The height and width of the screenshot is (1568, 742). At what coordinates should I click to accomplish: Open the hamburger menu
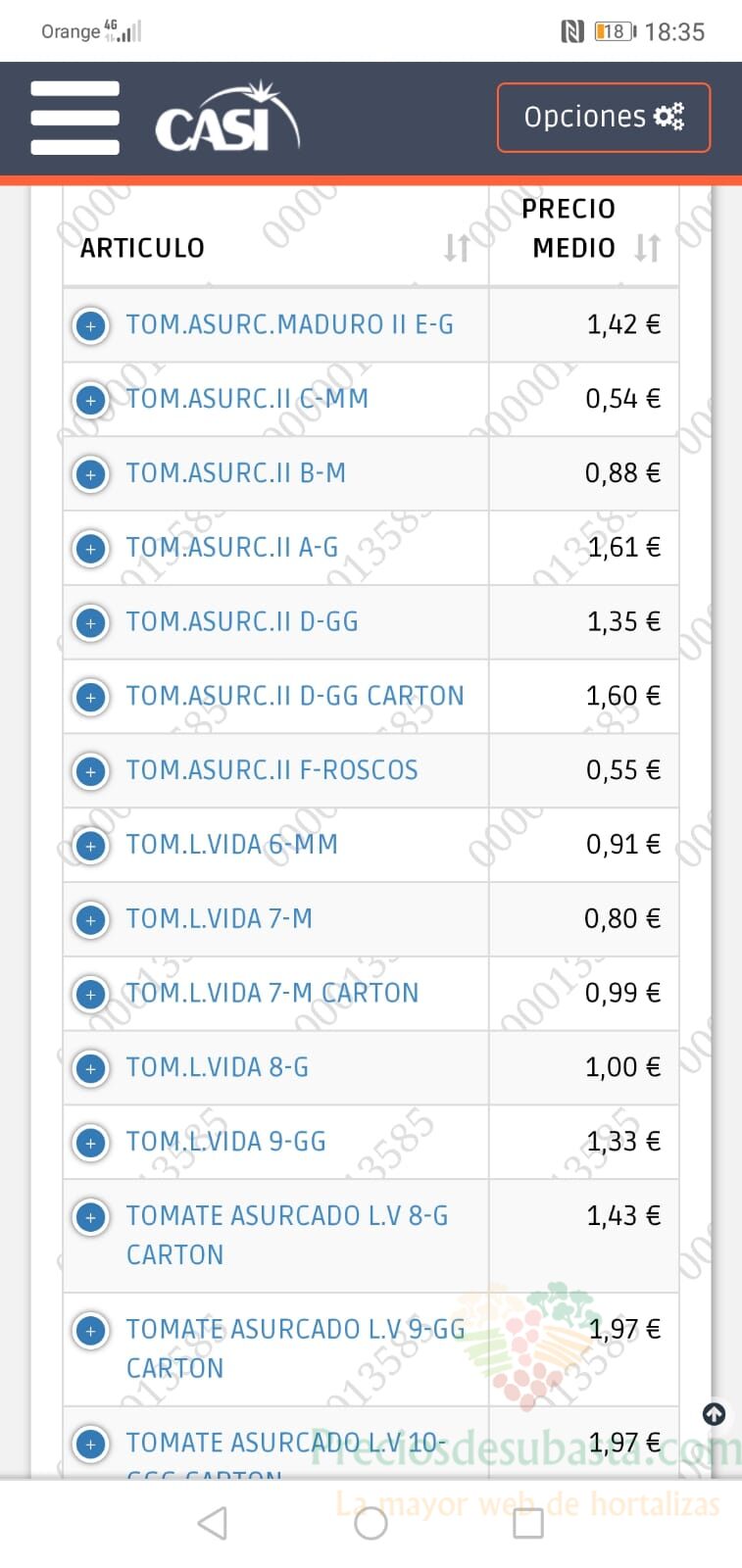[74, 118]
